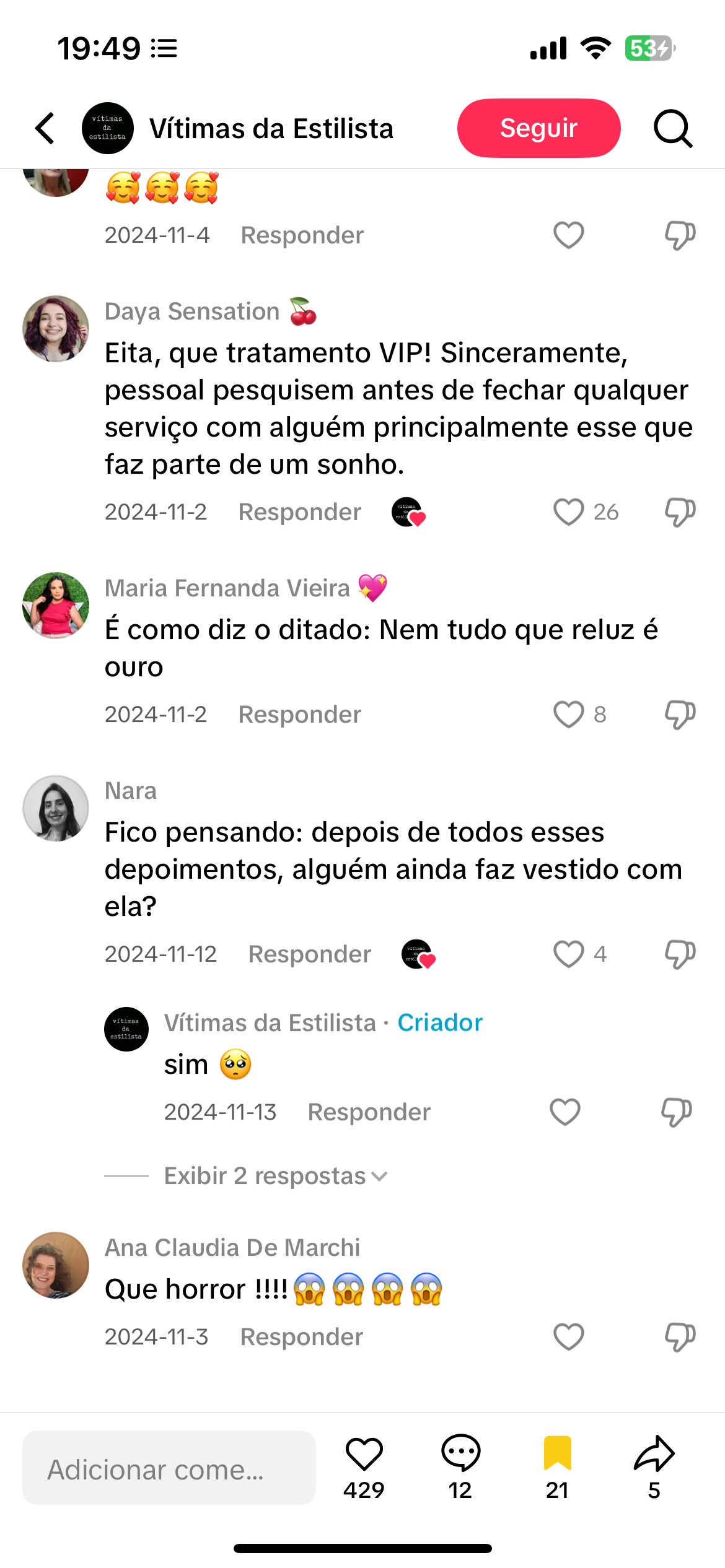Like Ana Claudia De Marchi's comment
The height and width of the screenshot is (1568, 725).
[x=568, y=1337]
